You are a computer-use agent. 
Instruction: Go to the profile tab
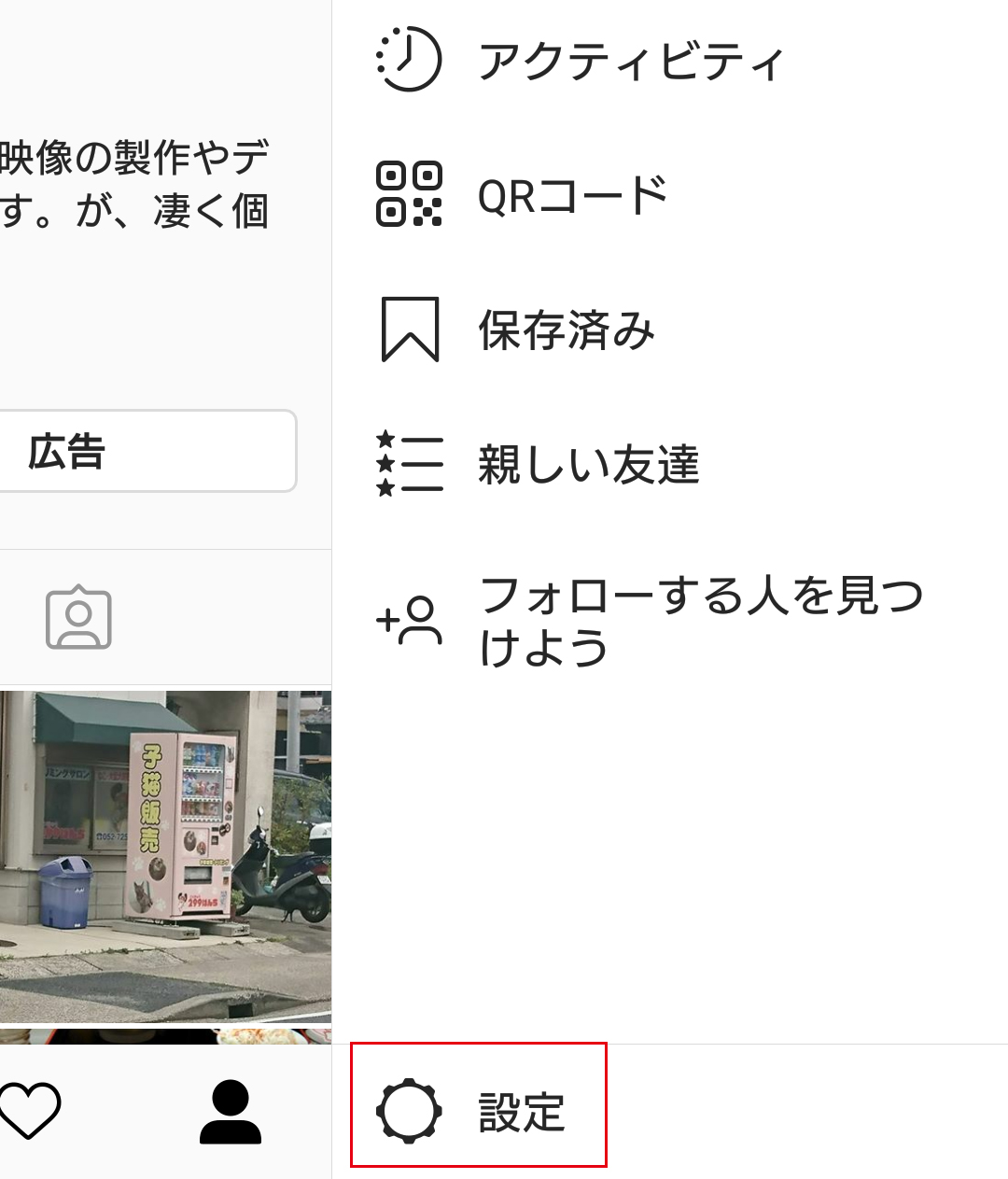click(x=230, y=1111)
